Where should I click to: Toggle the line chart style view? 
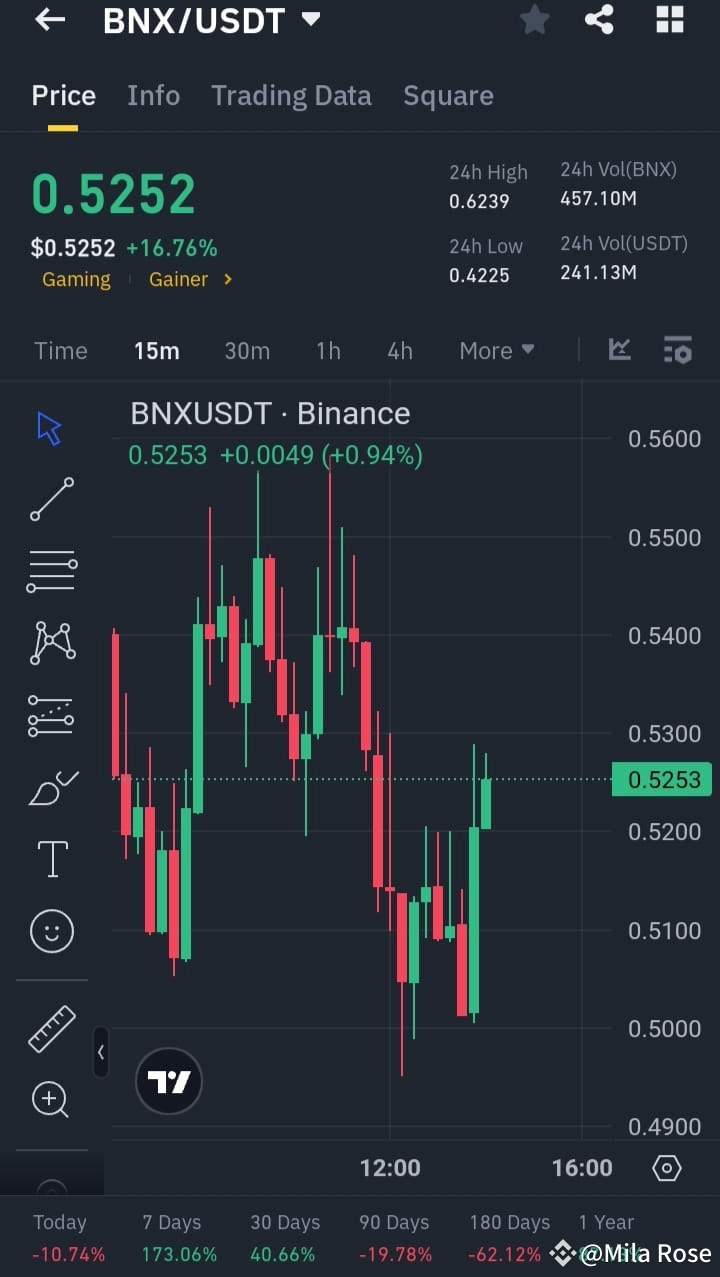620,350
